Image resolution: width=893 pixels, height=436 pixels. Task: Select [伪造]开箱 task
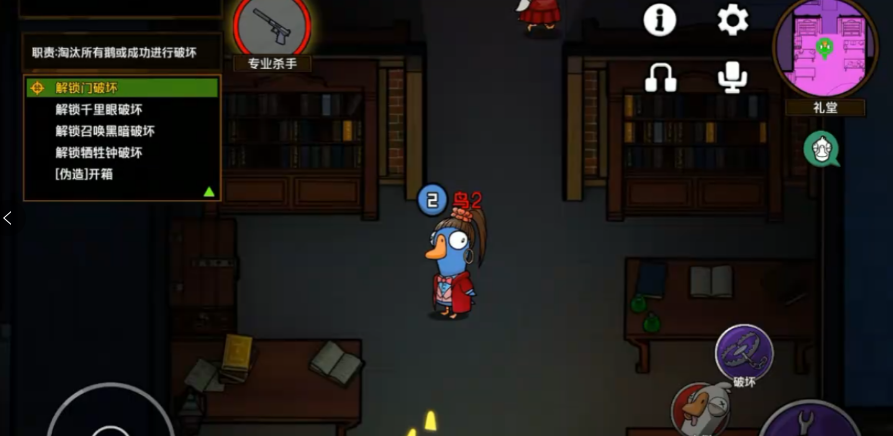tap(84, 174)
